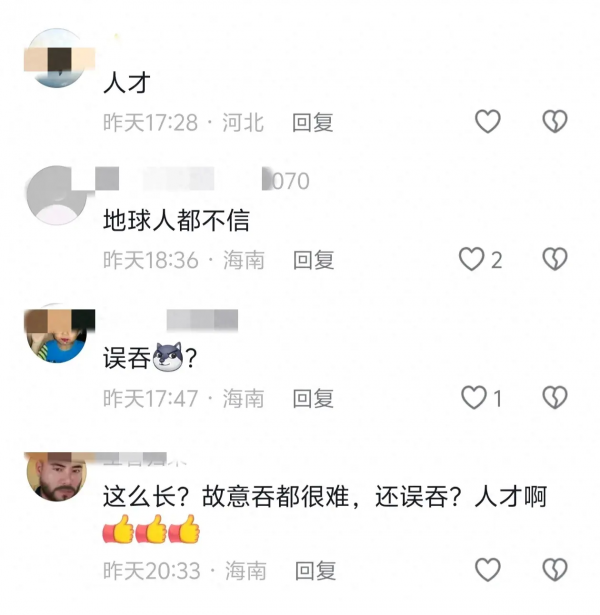Viewport: 600px width, 615px height.
Task: Like the comment starting "这么长?"
Action: (x=487, y=571)
